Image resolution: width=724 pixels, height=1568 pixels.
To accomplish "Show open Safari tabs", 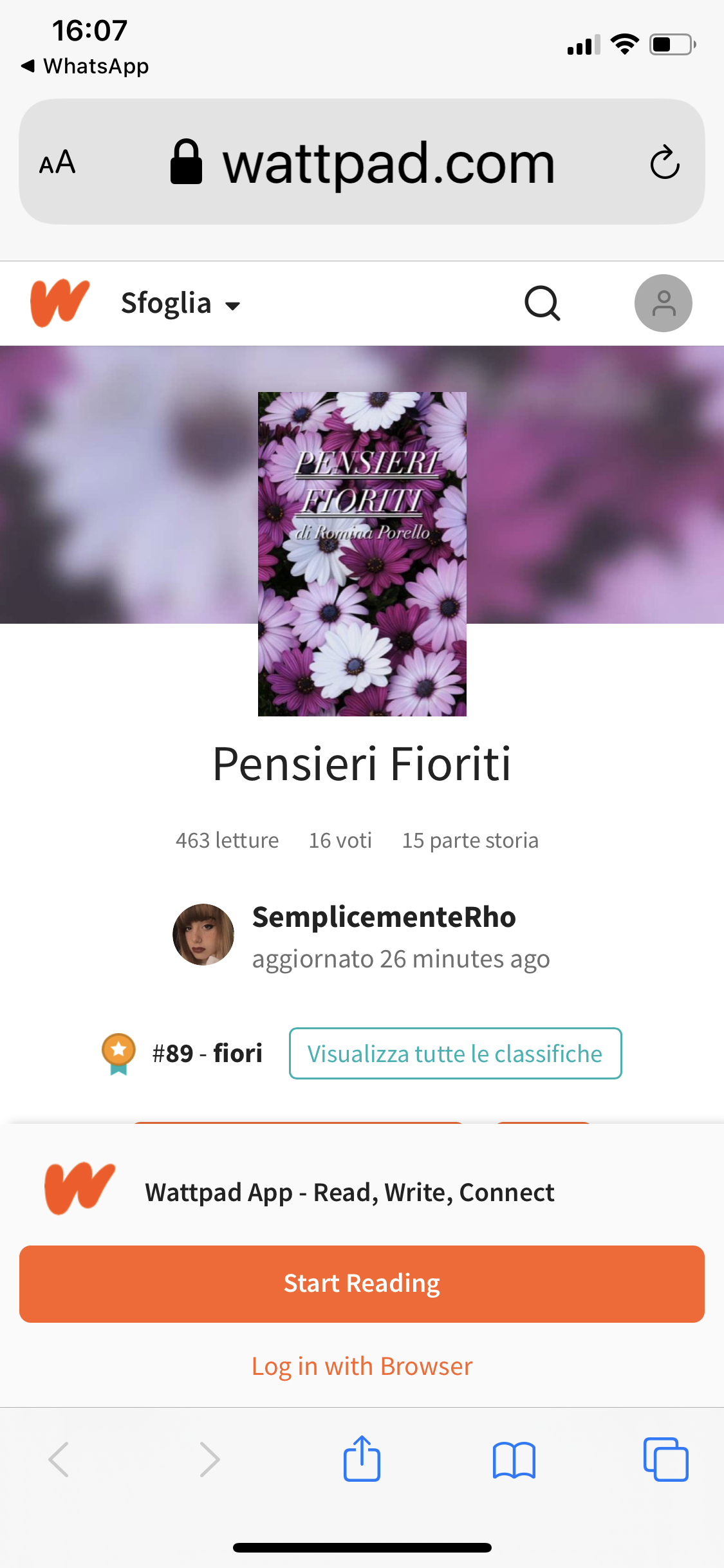I will (665, 1459).
